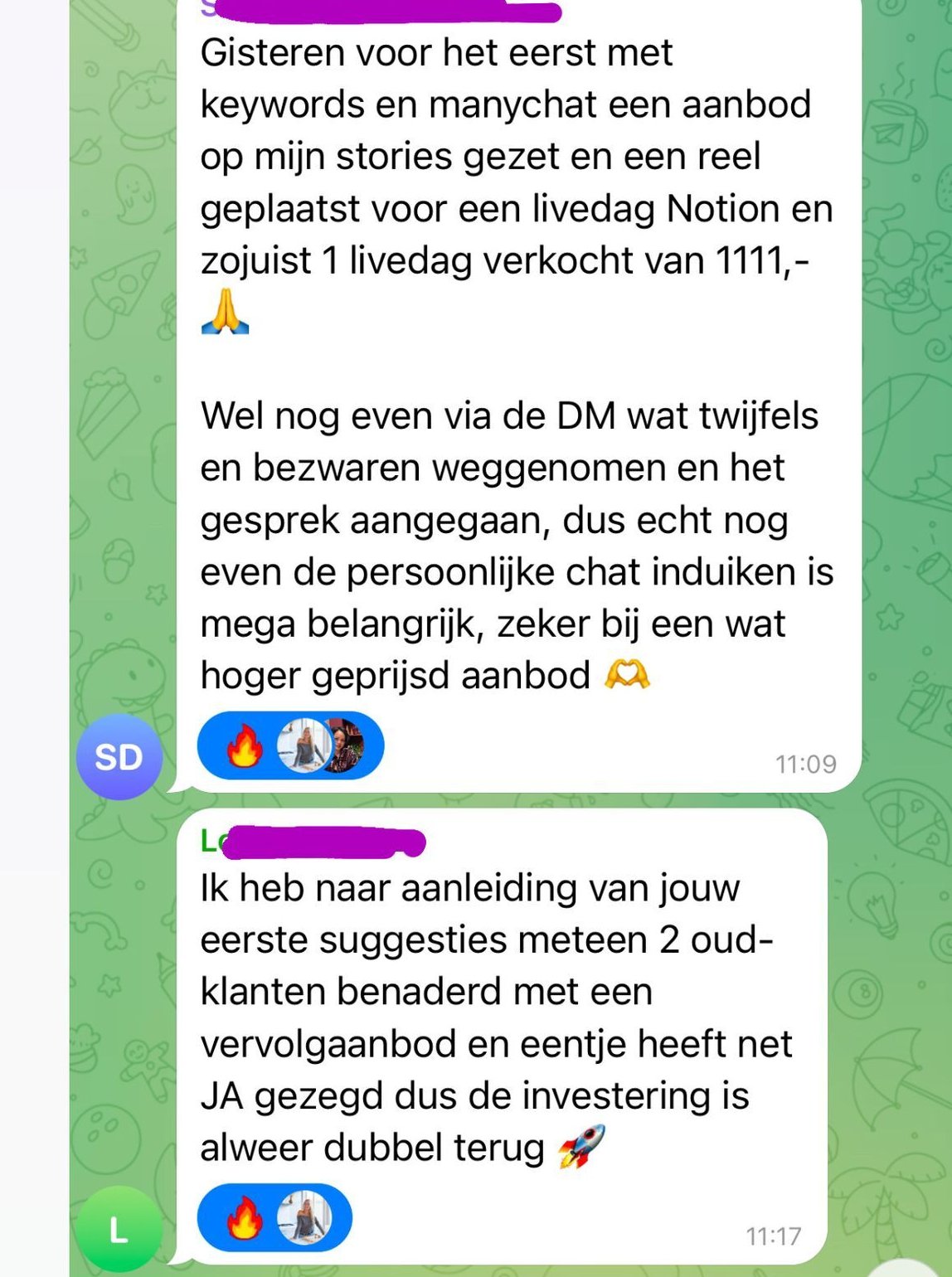Open the SD sender avatar

click(x=119, y=756)
